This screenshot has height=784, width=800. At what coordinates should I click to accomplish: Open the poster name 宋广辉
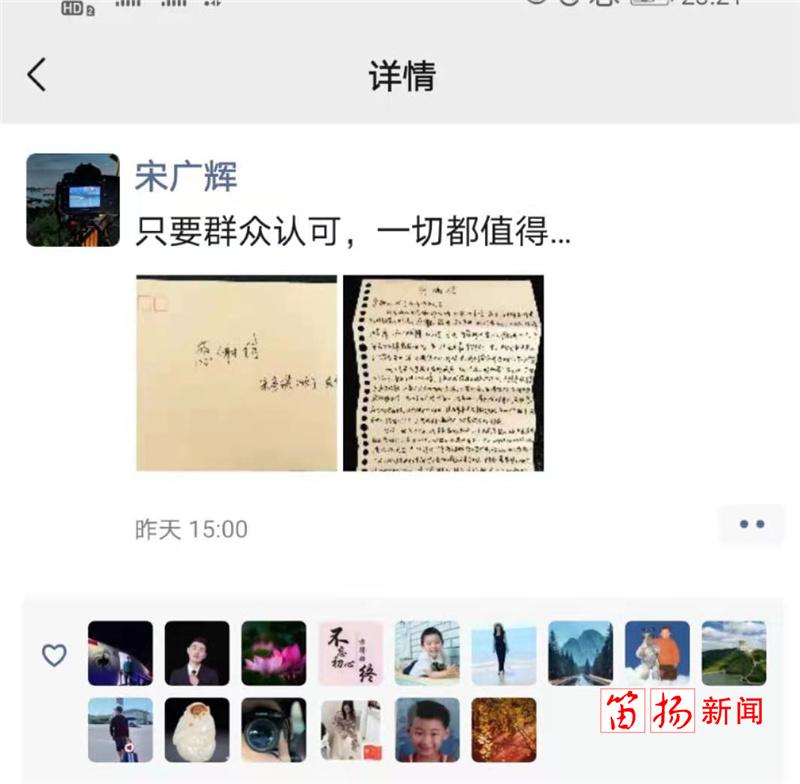point(186,176)
